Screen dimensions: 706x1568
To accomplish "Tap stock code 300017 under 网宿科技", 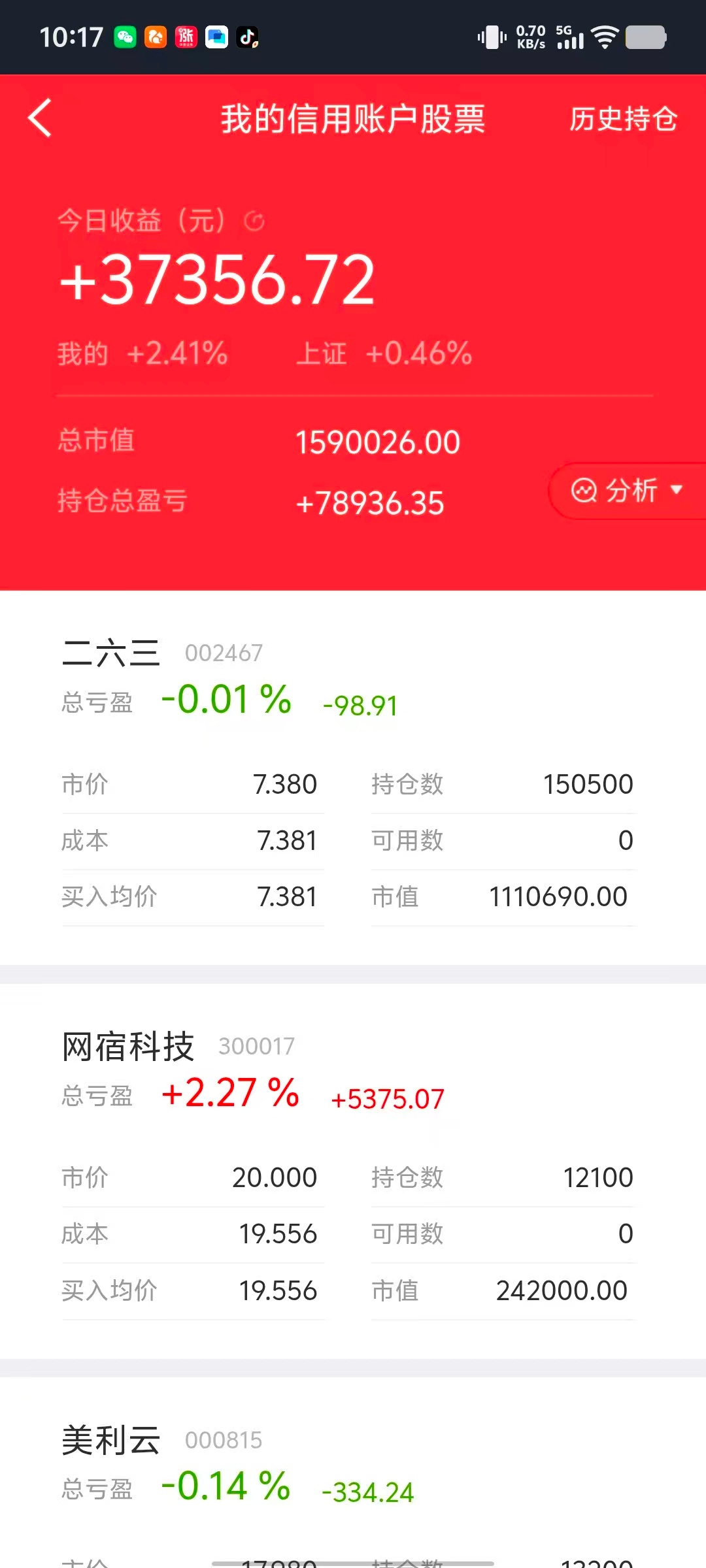I will click(x=256, y=1046).
